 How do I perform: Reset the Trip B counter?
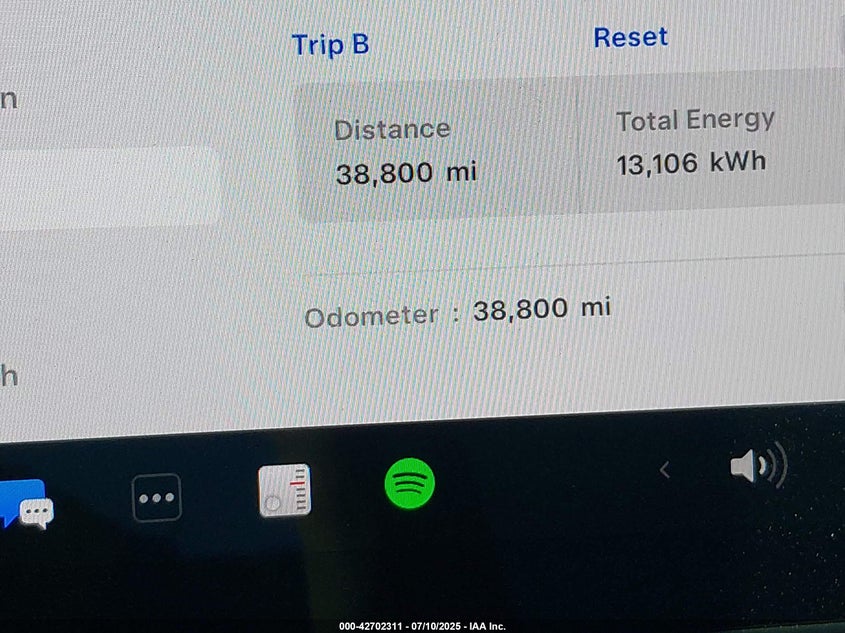pos(630,38)
